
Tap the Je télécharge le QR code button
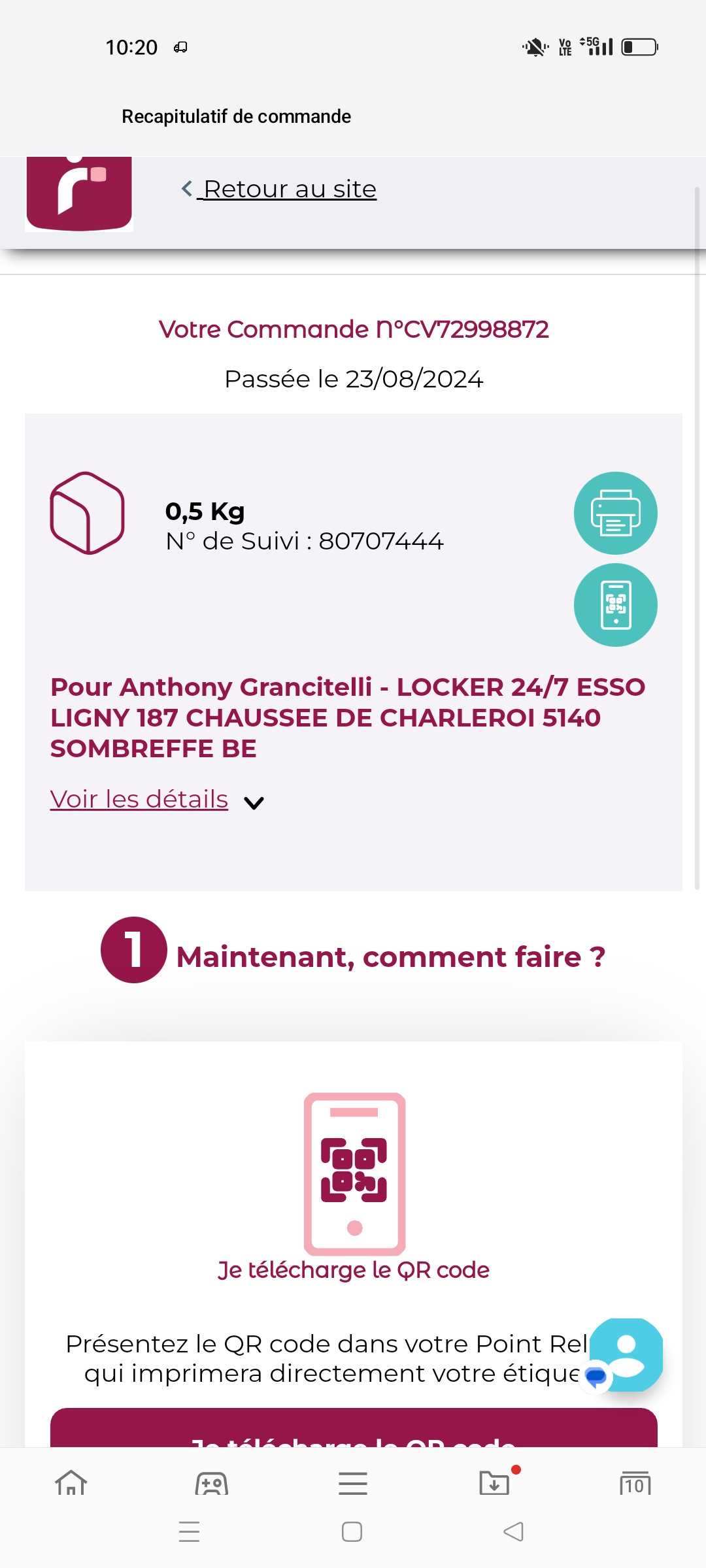(x=354, y=1428)
